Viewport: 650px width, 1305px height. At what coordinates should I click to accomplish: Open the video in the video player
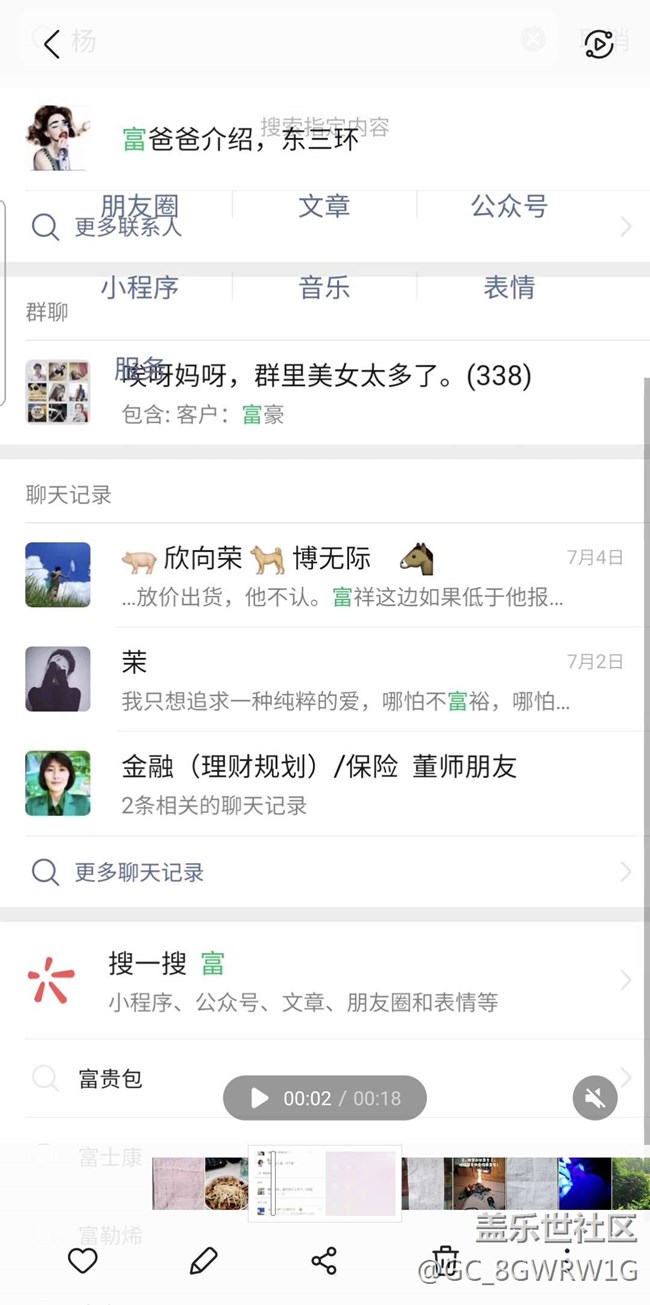598,44
